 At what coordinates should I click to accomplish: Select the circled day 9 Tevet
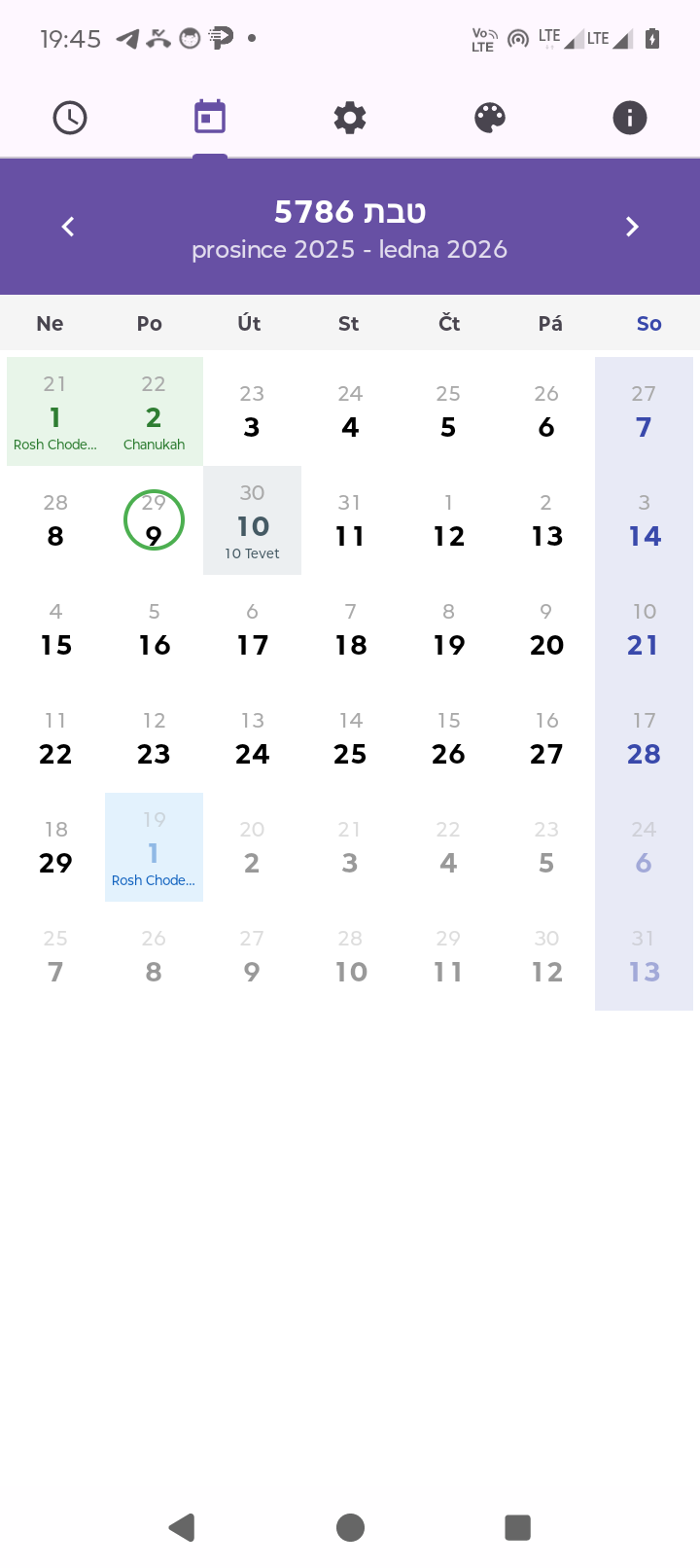click(154, 520)
